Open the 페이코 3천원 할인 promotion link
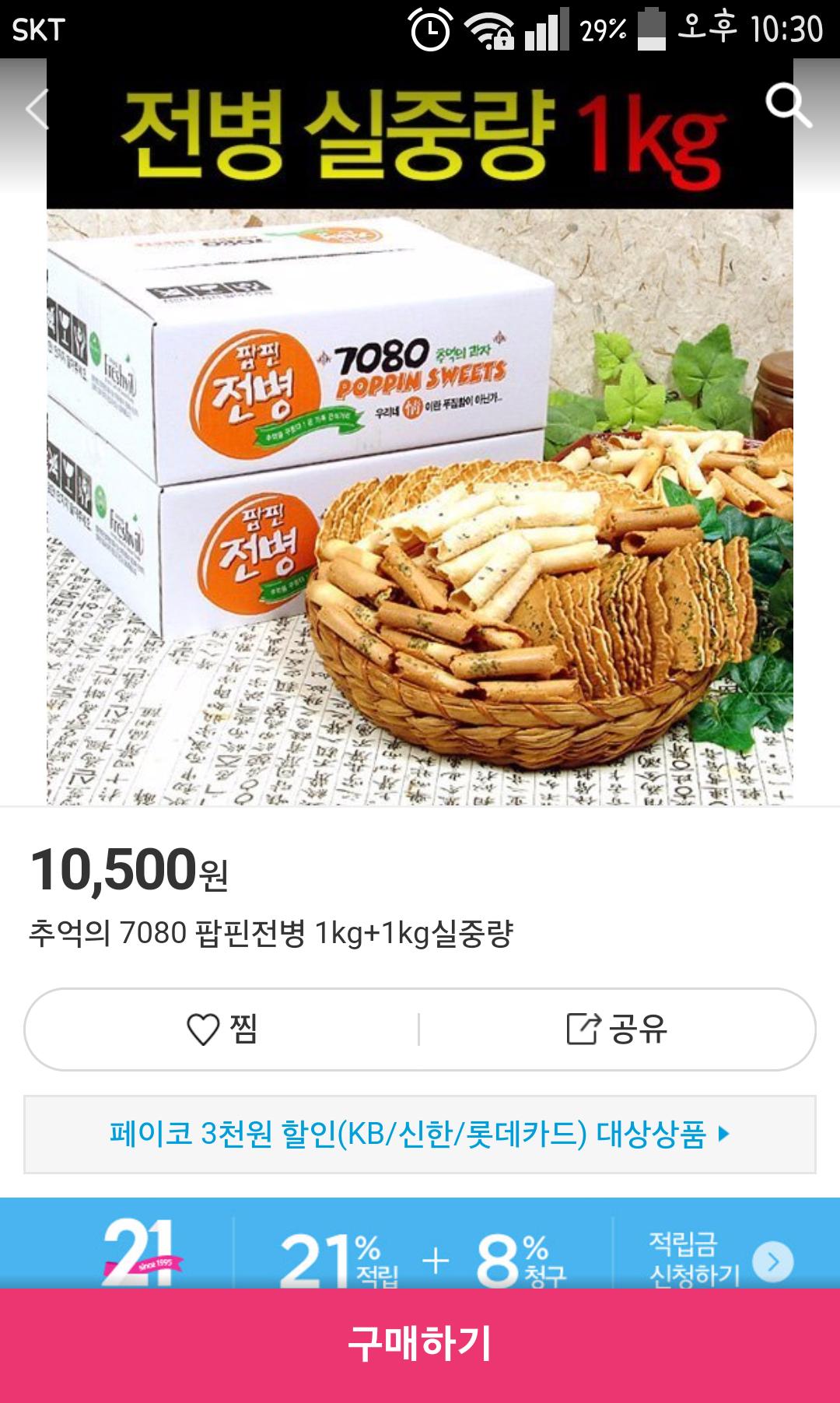The height and width of the screenshot is (1403, 840). 420,1134
